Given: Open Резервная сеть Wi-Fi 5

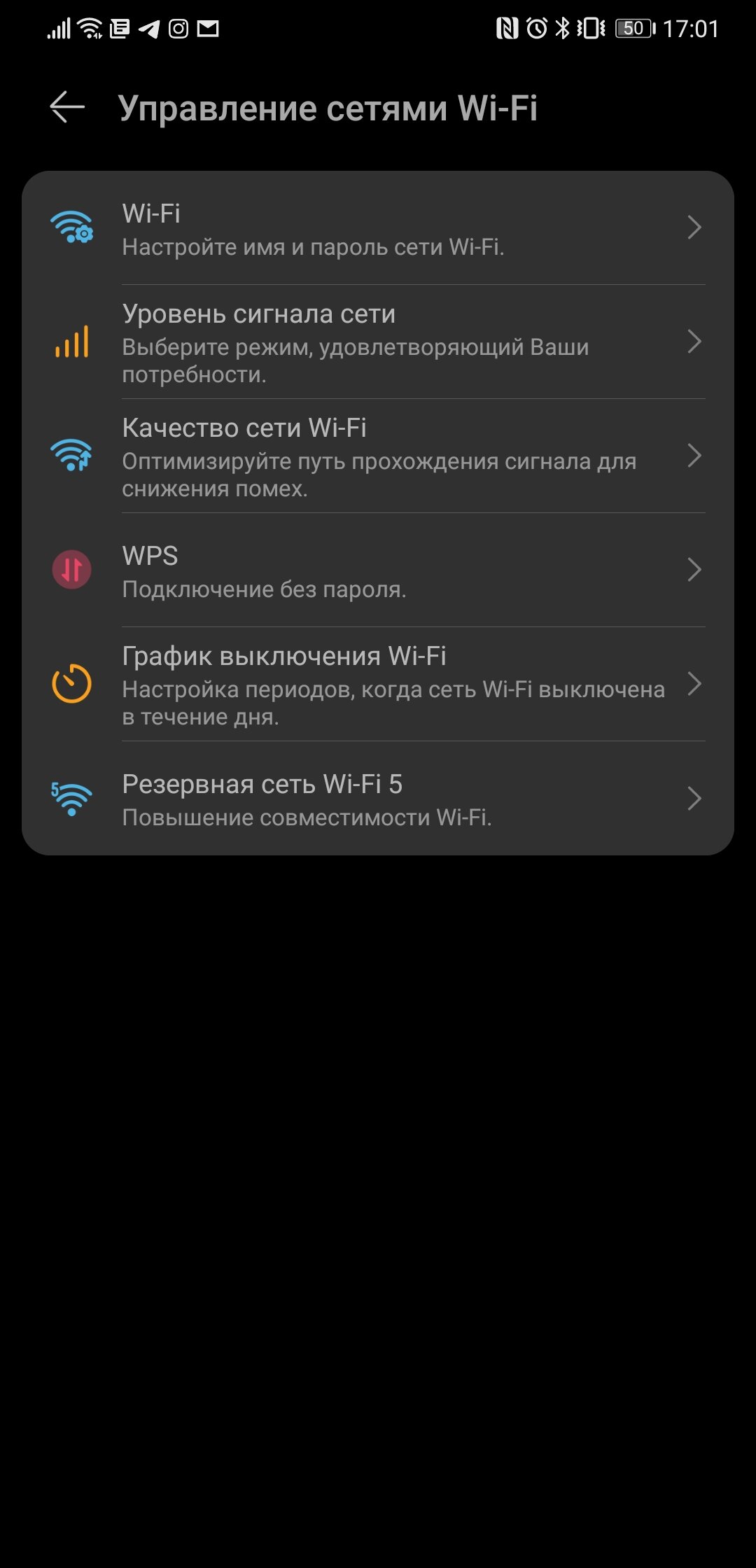Looking at the screenshot, I should [x=378, y=799].
